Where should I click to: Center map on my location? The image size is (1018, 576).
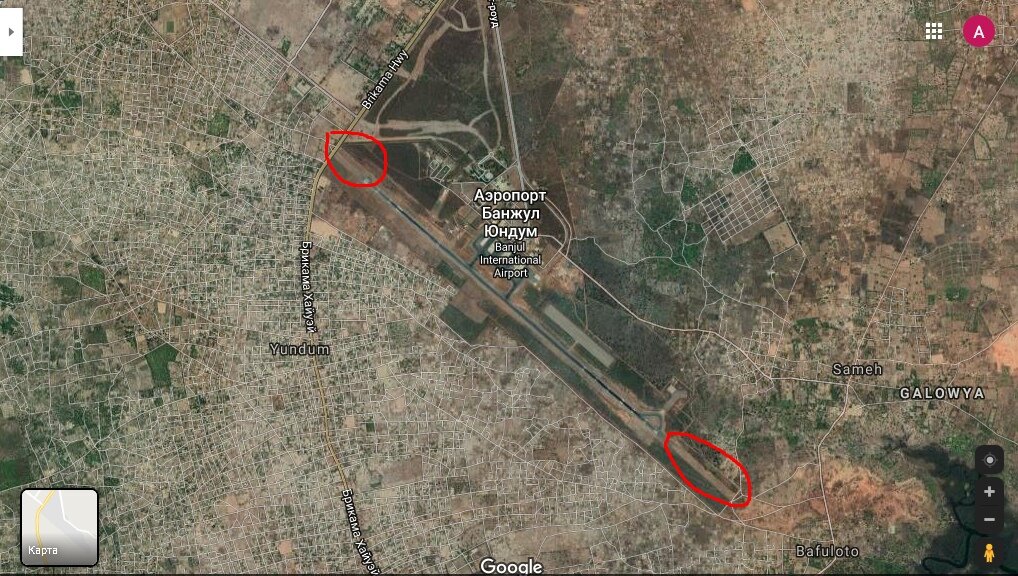pyautogui.click(x=989, y=460)
